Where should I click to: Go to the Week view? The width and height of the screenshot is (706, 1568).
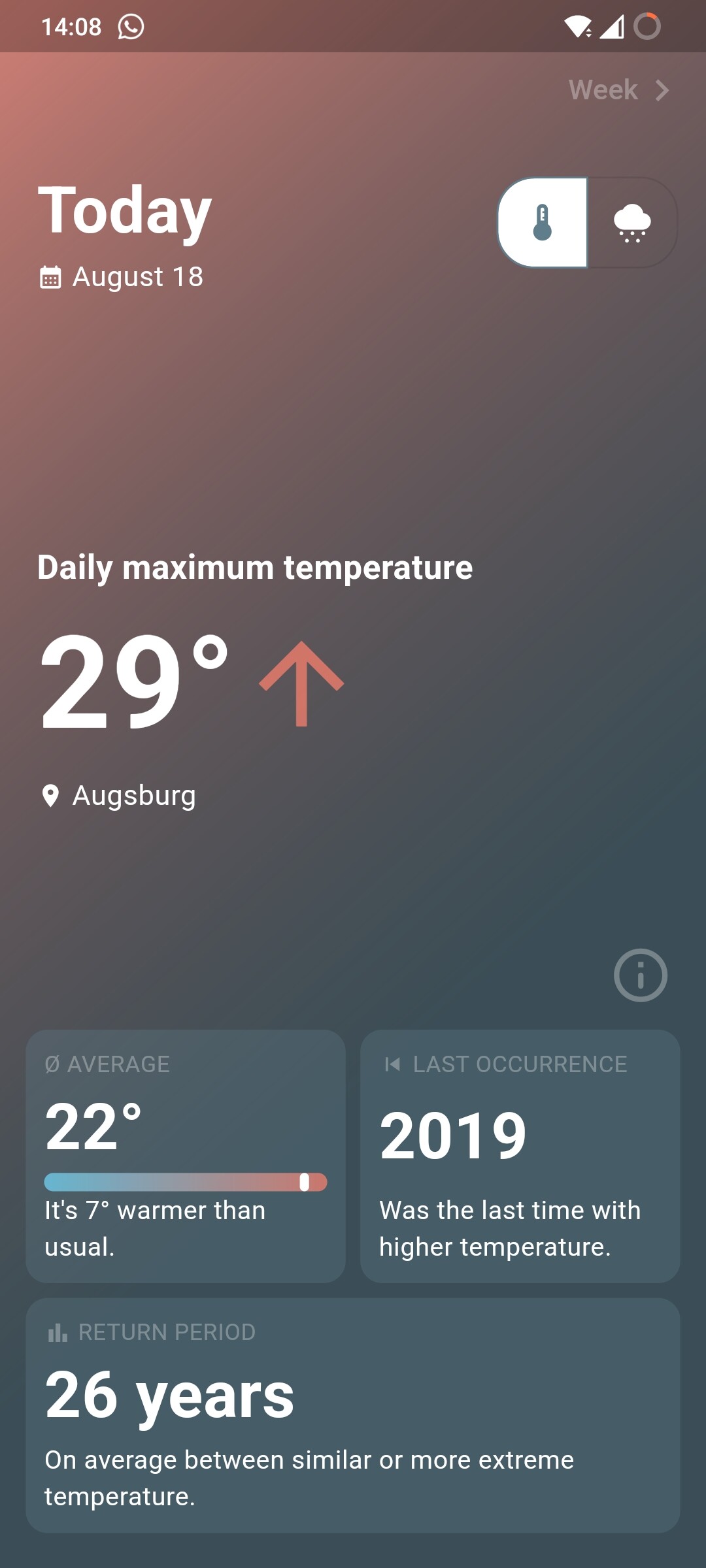618,90
